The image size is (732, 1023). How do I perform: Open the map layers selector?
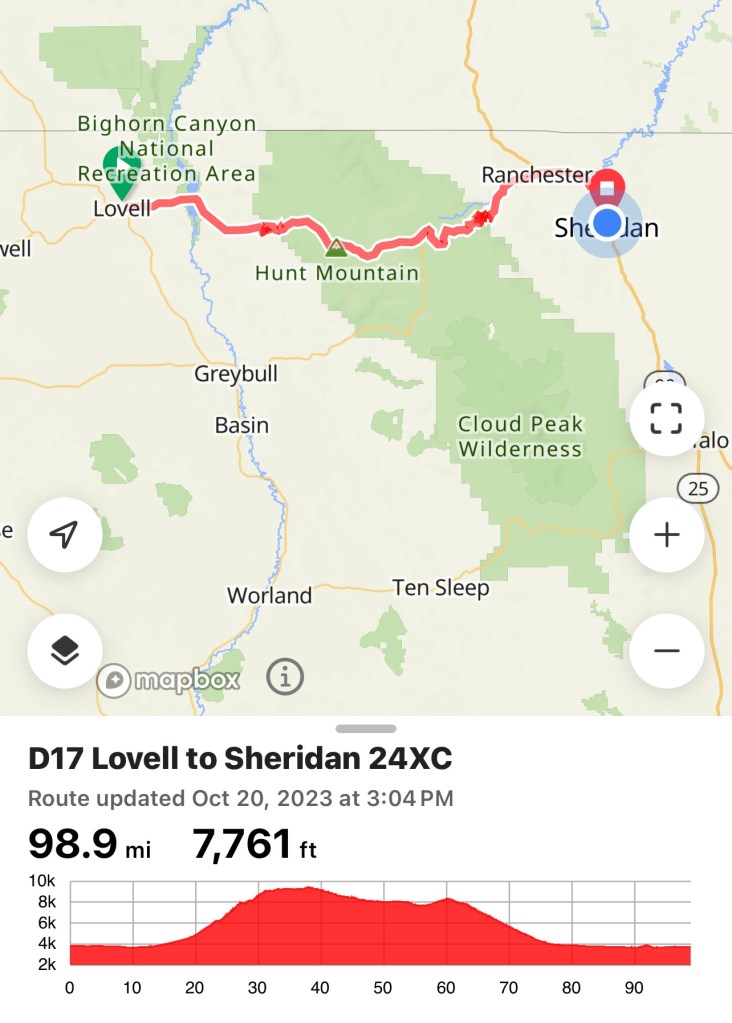(x=65, y=651)
